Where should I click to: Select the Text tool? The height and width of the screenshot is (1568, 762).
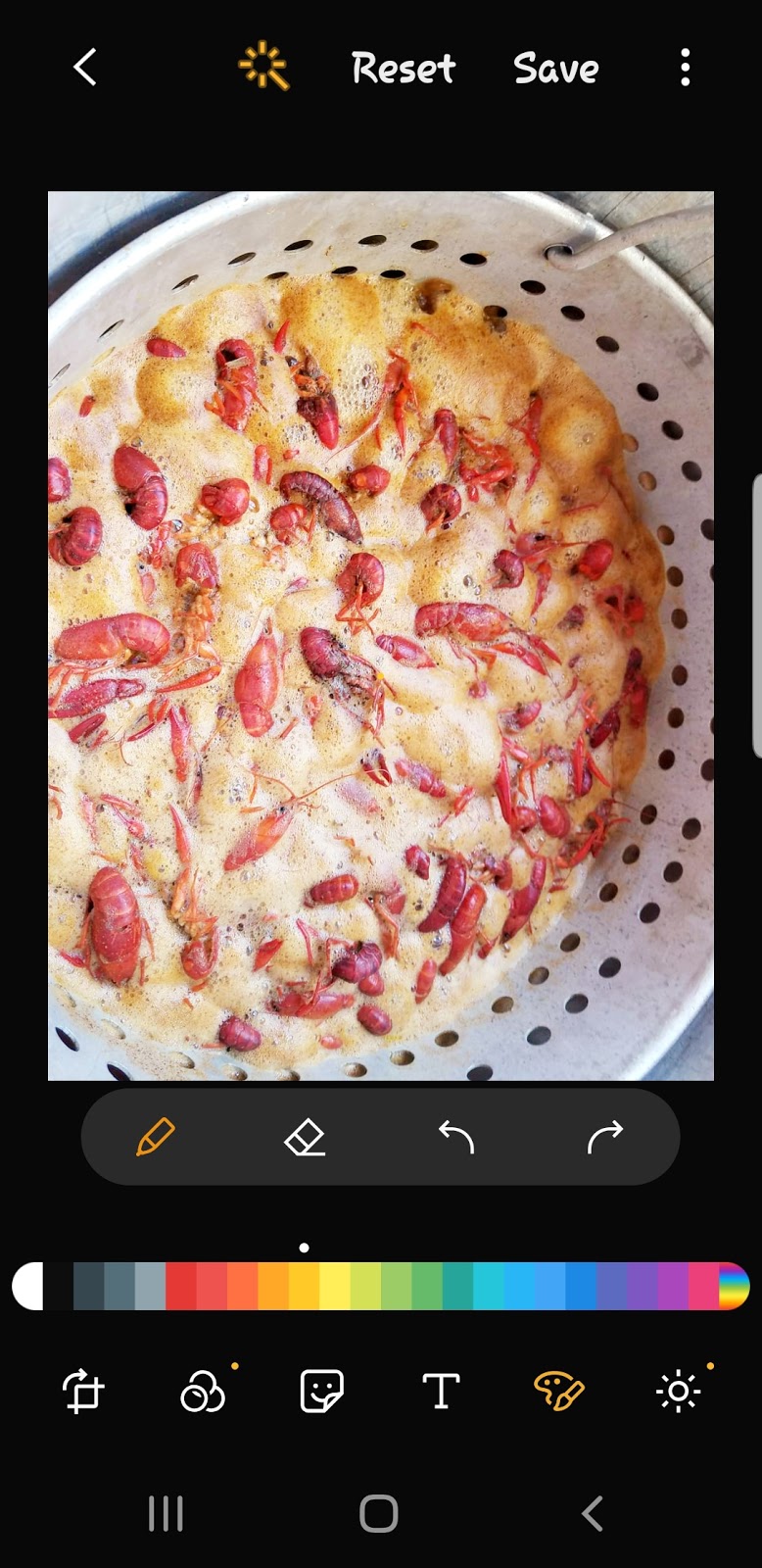coord(440,1390)
